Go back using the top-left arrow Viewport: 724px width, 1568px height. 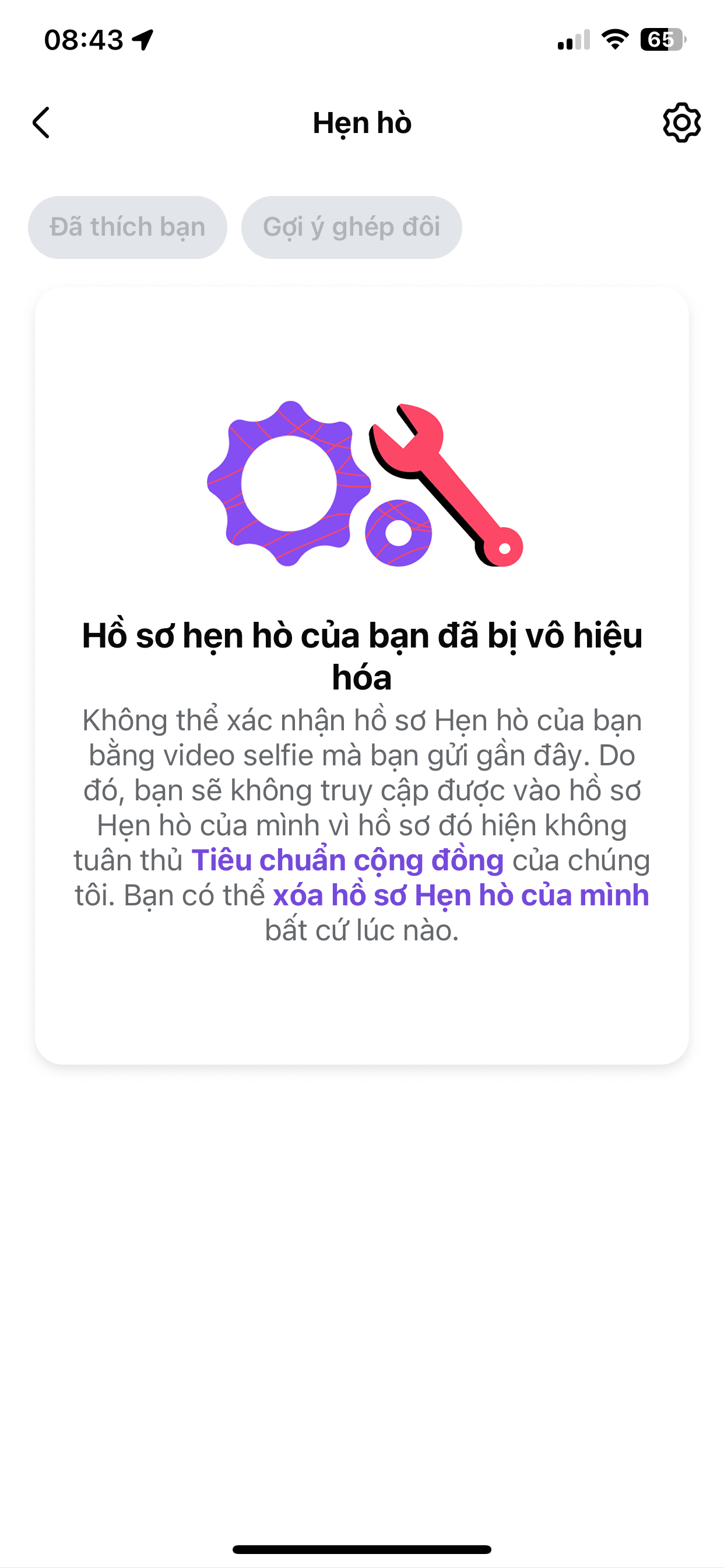[41, 123]
